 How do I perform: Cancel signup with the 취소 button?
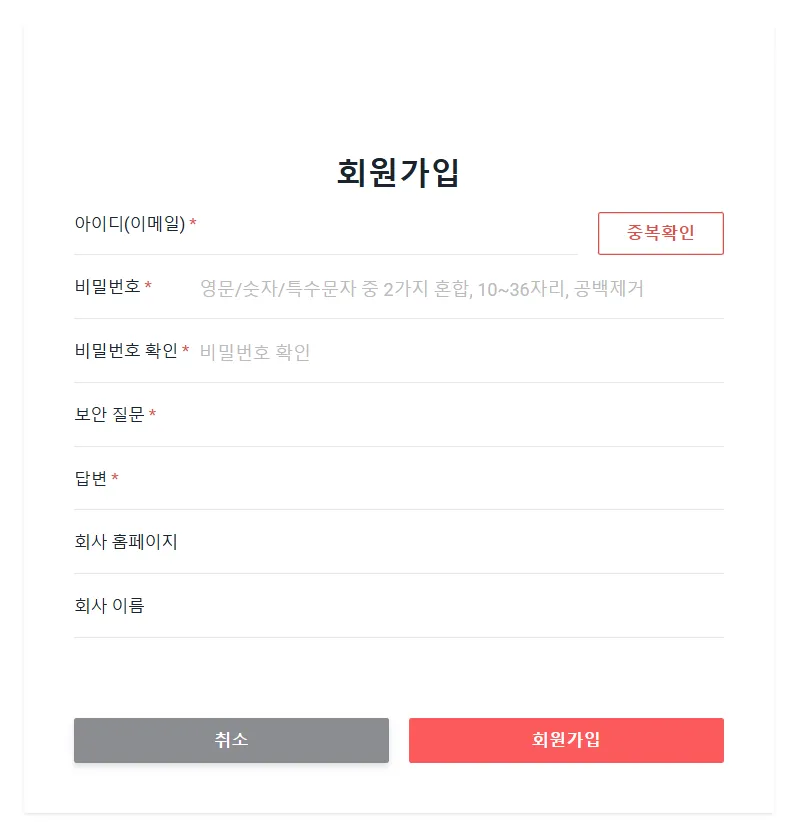pos(231,740)
